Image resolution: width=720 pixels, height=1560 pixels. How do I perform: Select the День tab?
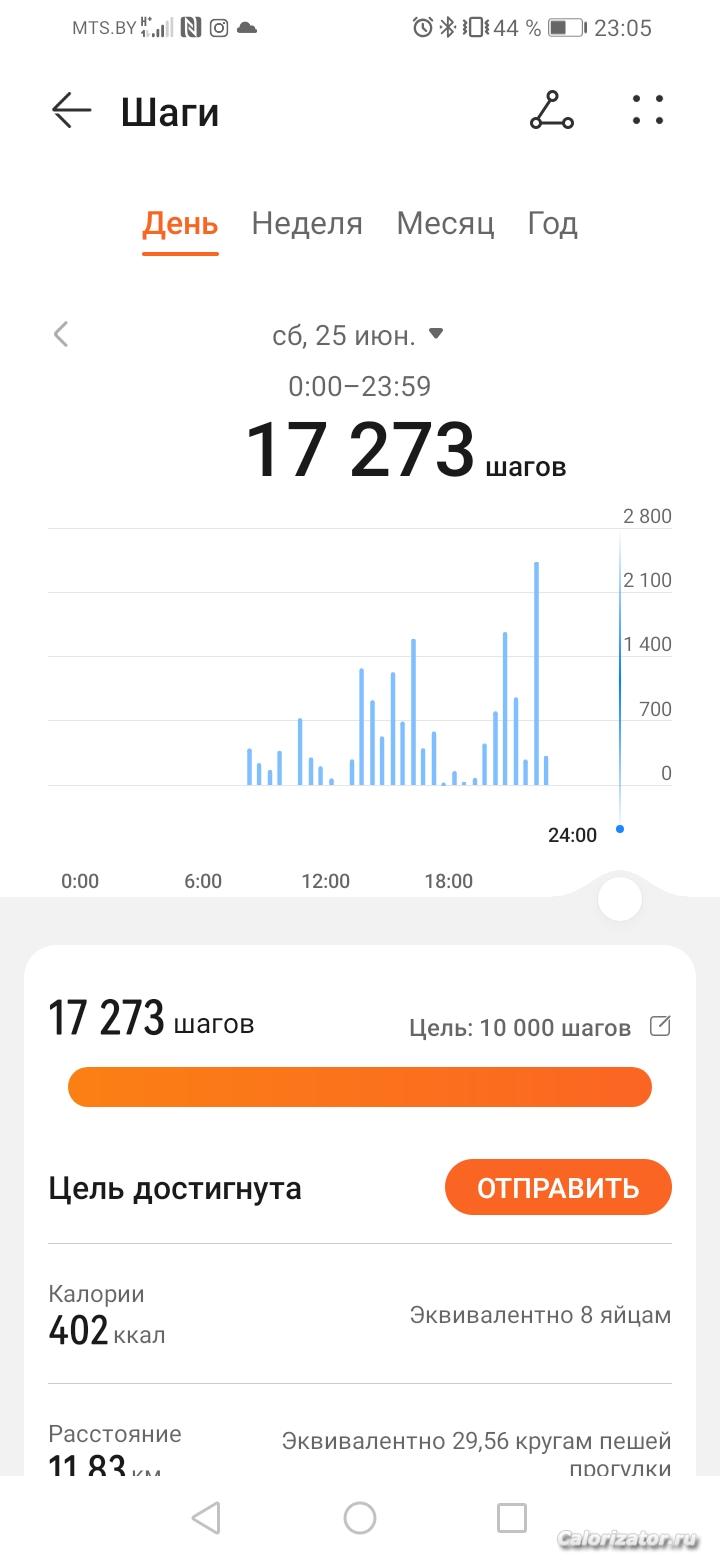[x=180, y=223]
